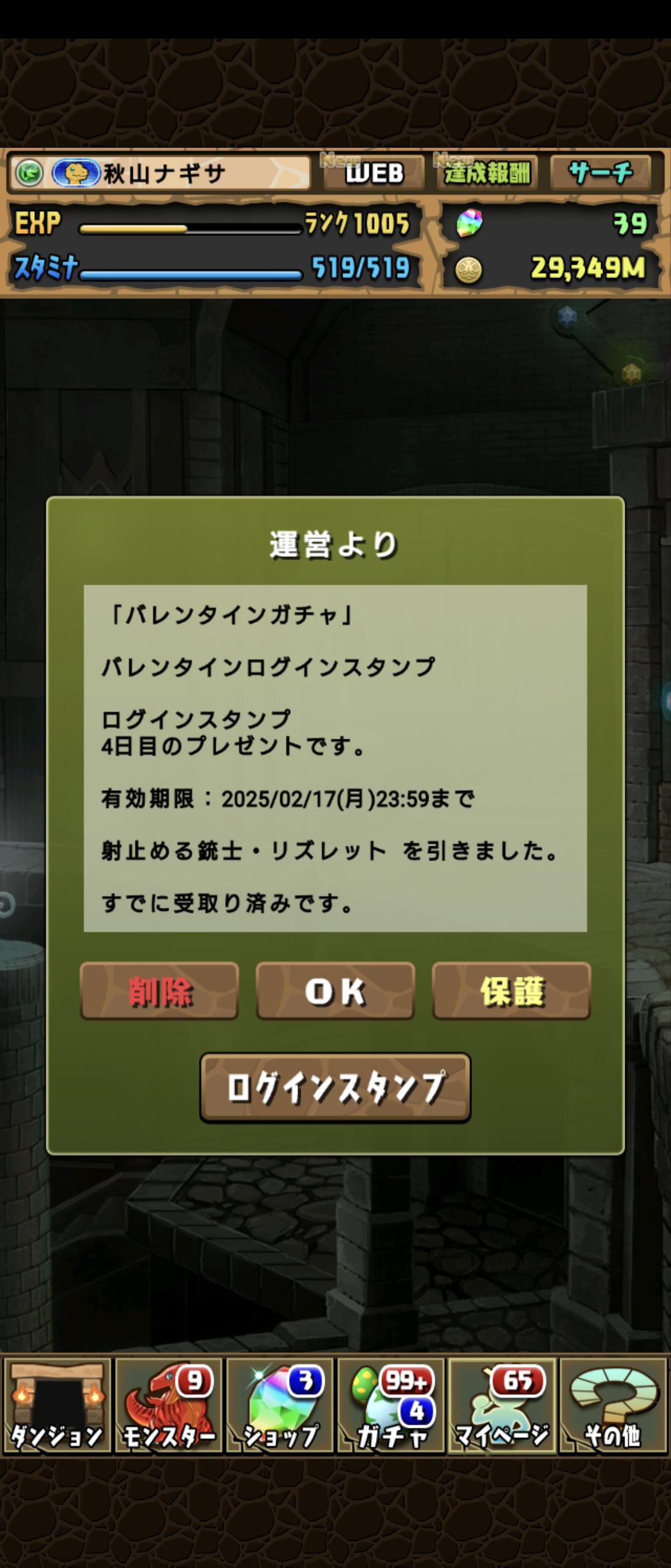
Task: Protect this mail with 保護
Action: (511, 990)
